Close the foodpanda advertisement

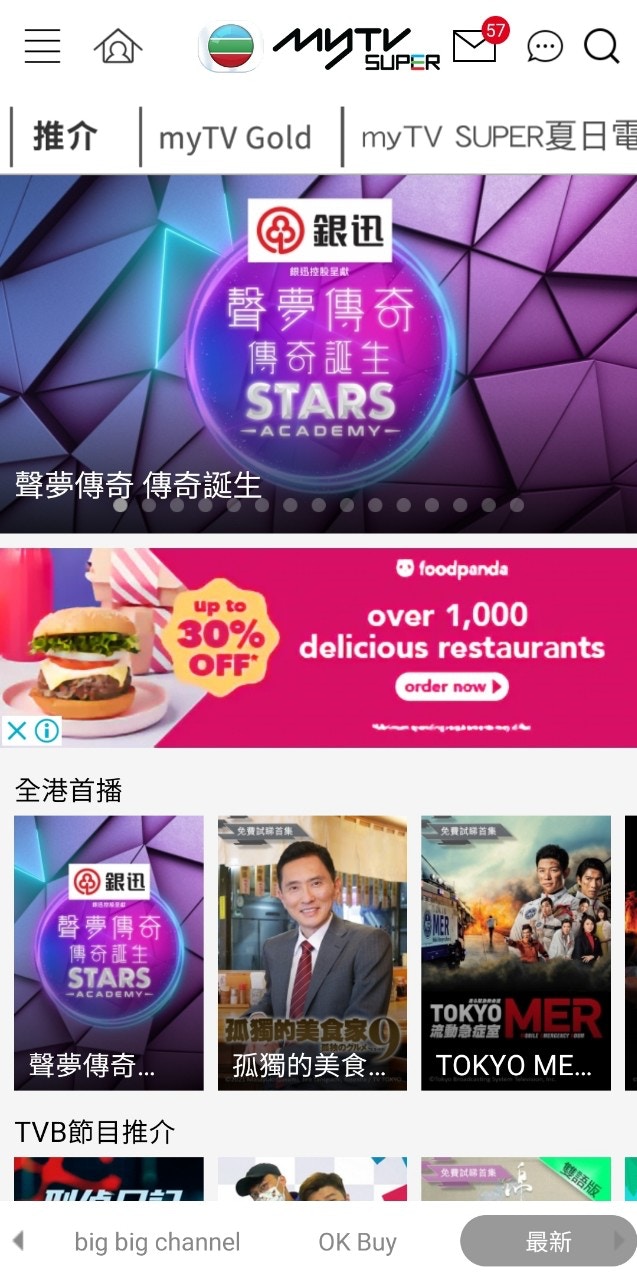click(x=17, y=731)
